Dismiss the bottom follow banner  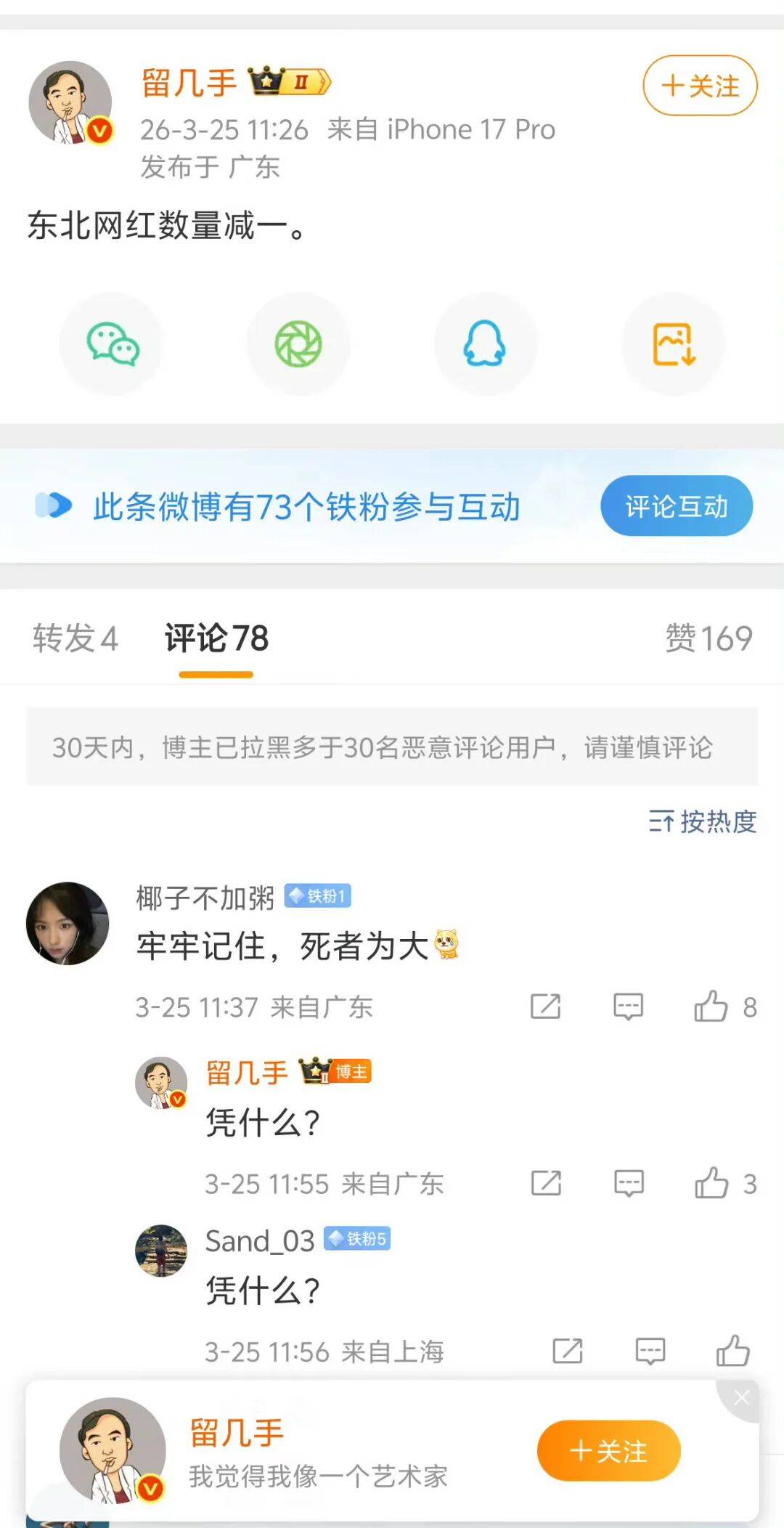point(740,1398)
